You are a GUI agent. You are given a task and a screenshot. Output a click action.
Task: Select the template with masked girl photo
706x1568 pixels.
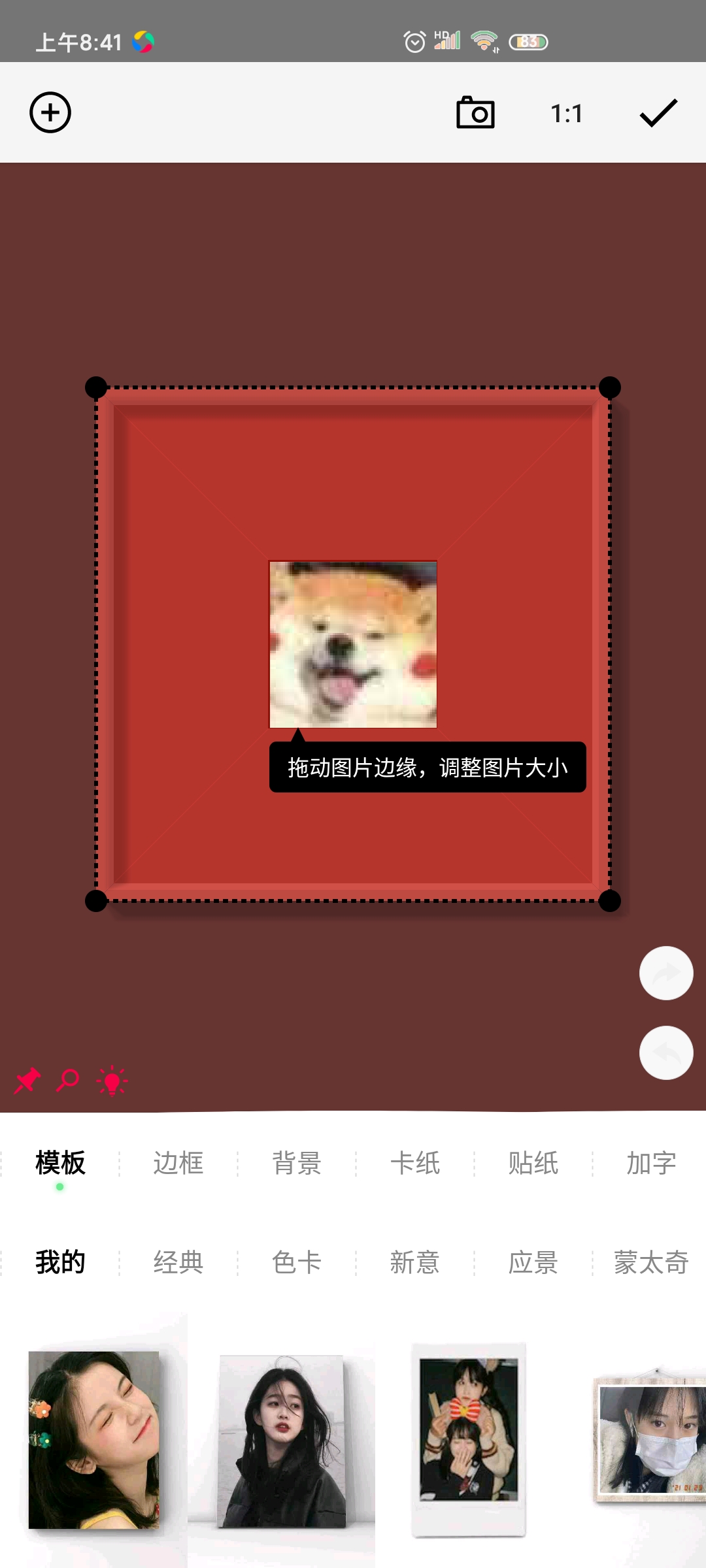tap(650, 1437)
